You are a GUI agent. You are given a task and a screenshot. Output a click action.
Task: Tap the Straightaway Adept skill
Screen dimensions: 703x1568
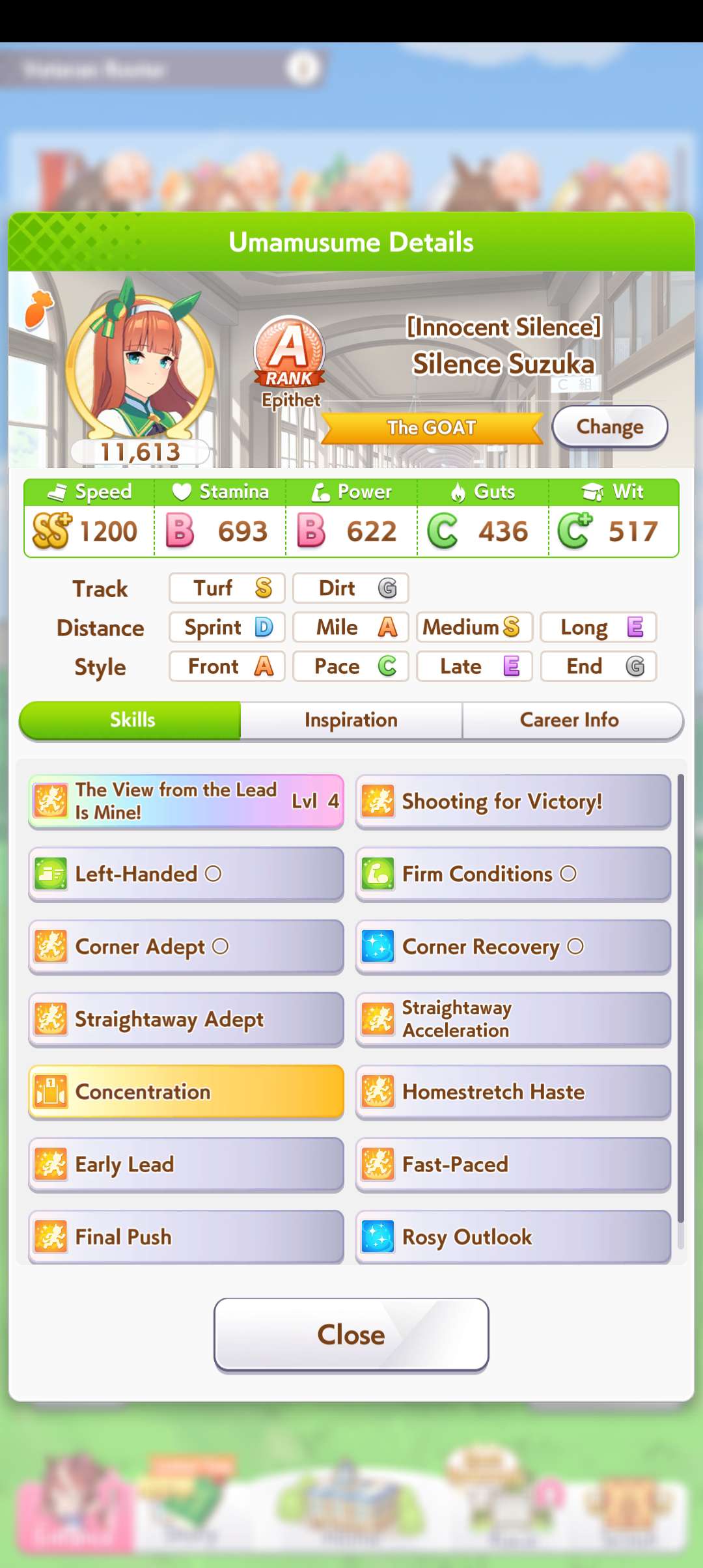[x=186, y=1019]
